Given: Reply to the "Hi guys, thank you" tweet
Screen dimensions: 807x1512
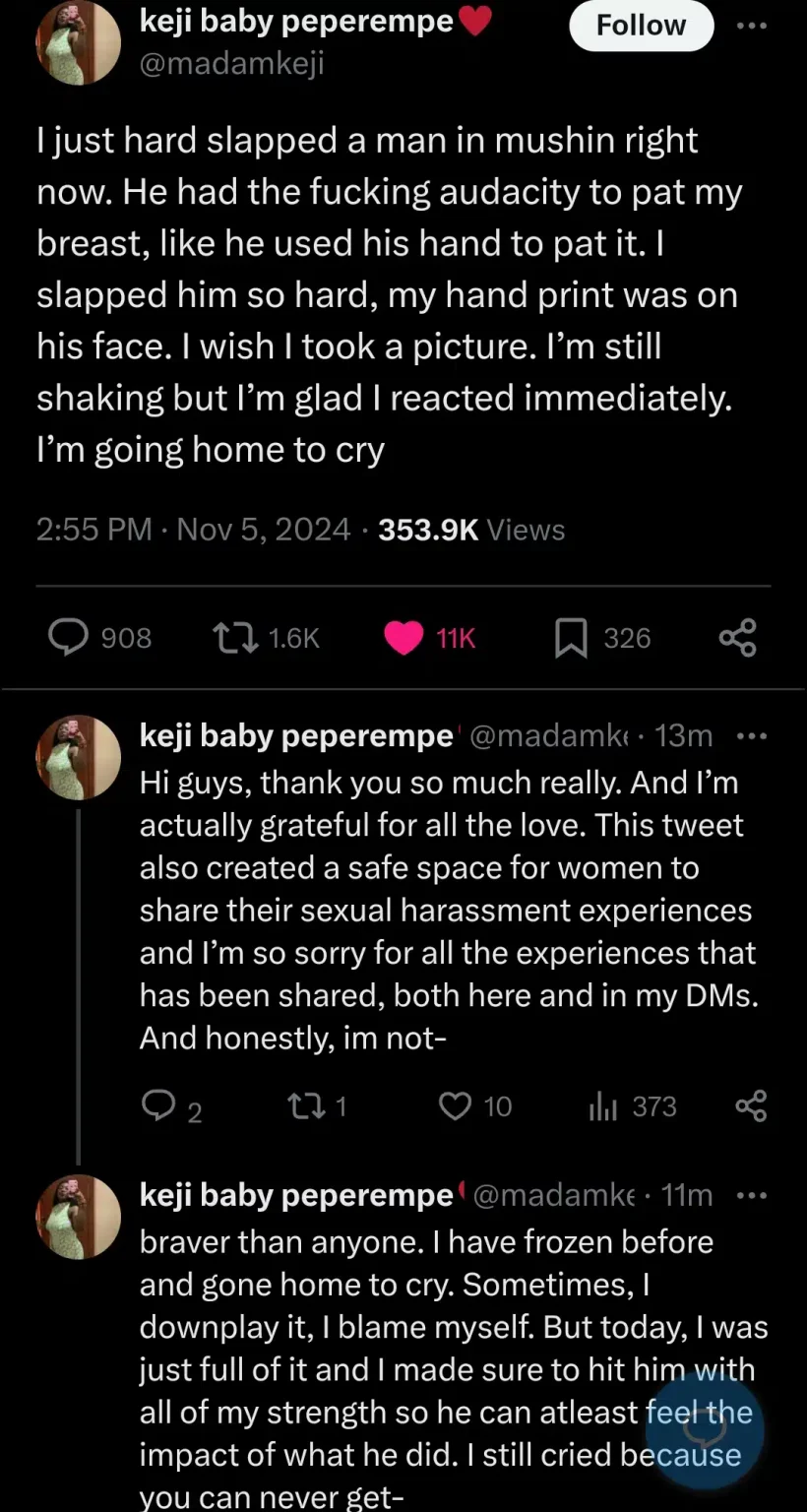Looking at the screenshot, I should pyautogui.click(x=157, y=1106).
